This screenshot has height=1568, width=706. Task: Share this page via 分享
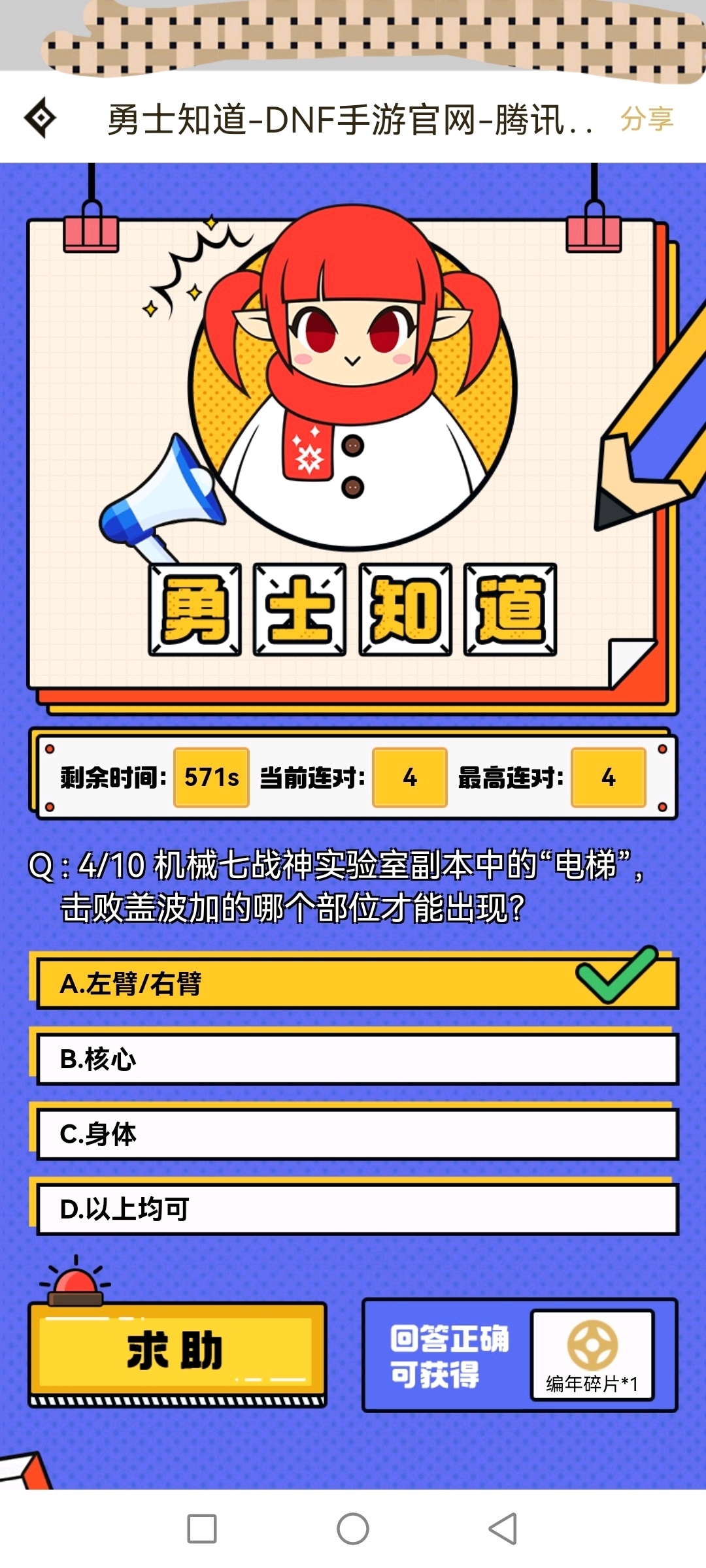point(646,119)
